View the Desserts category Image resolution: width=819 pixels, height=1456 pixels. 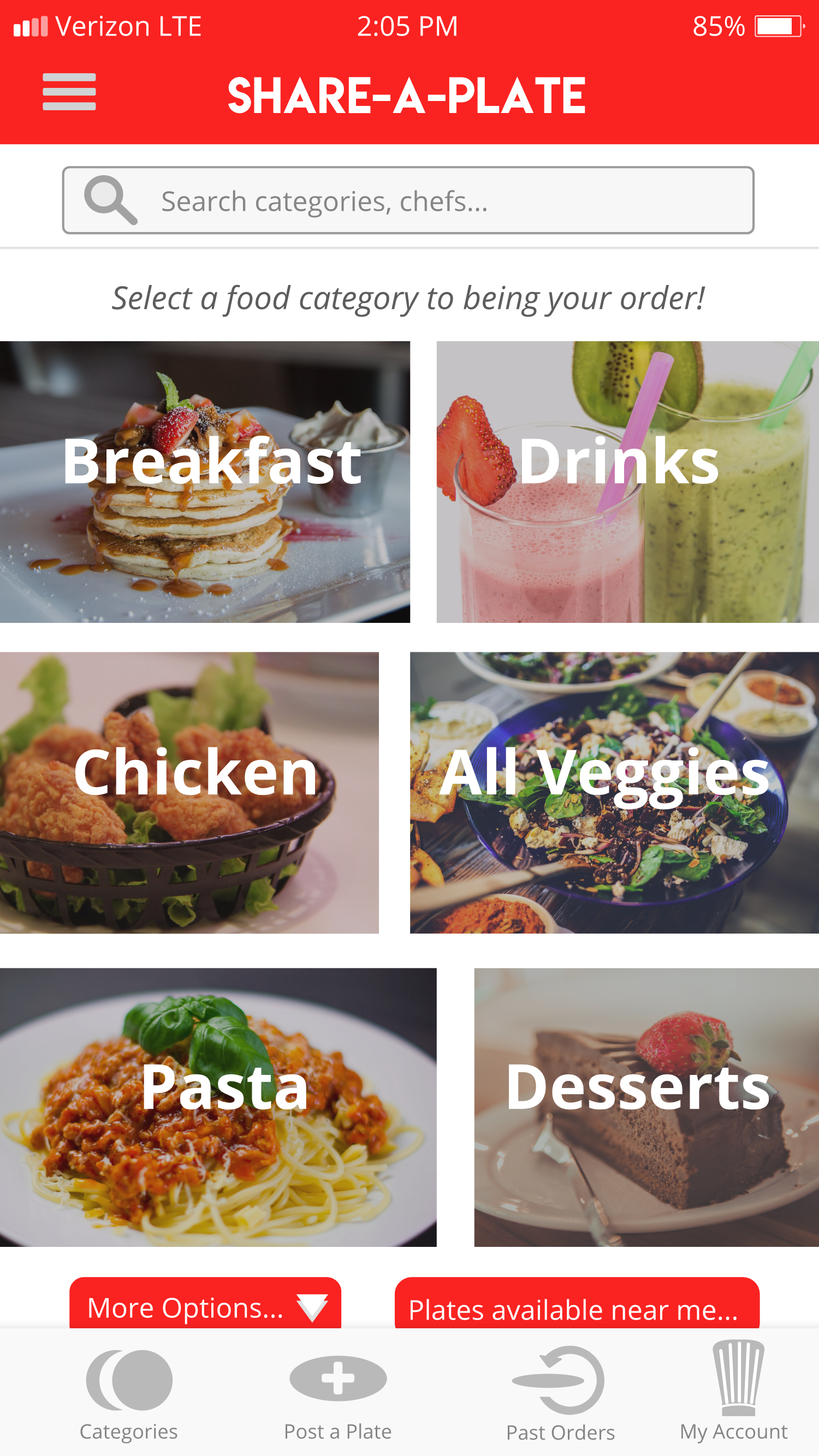click(646, 1107)
